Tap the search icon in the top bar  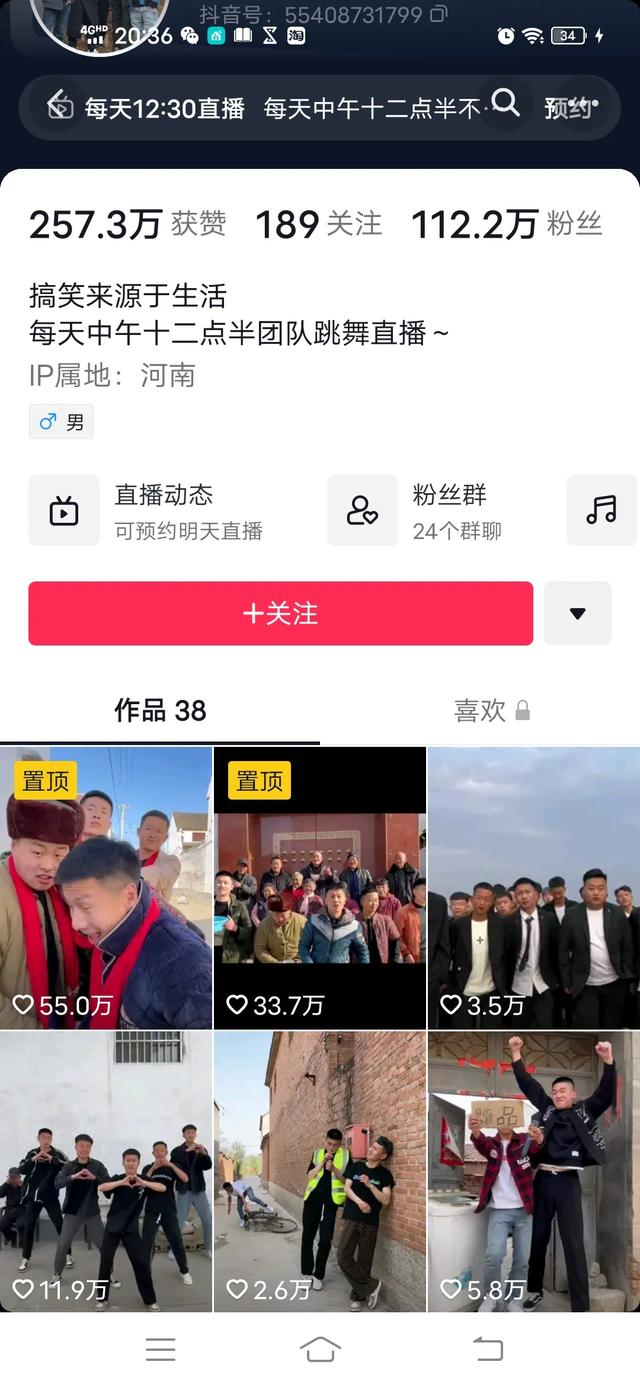pos(506,104)
